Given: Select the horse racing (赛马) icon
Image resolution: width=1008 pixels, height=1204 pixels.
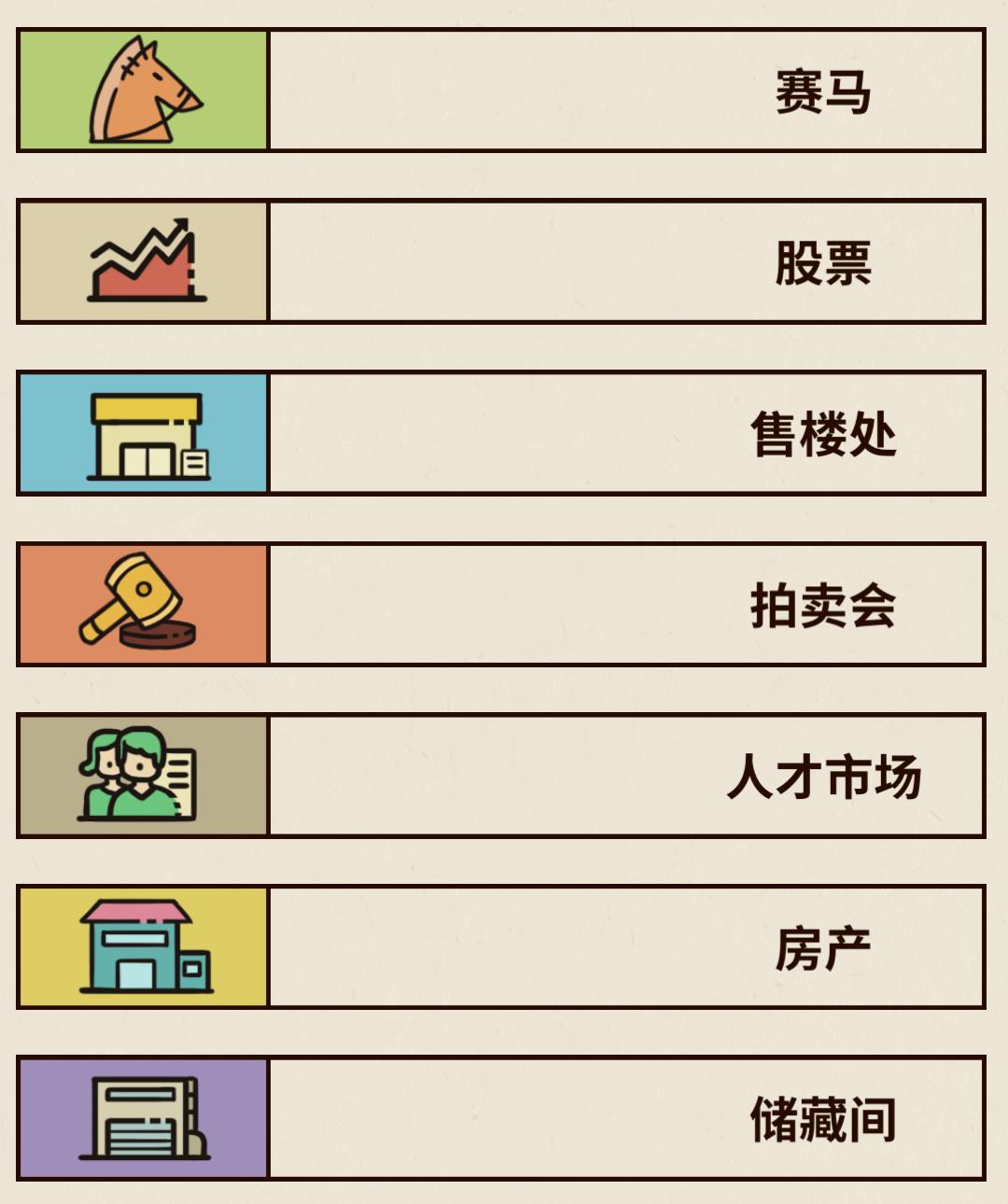Looking at the screenshot, I should tap(142, 89).
